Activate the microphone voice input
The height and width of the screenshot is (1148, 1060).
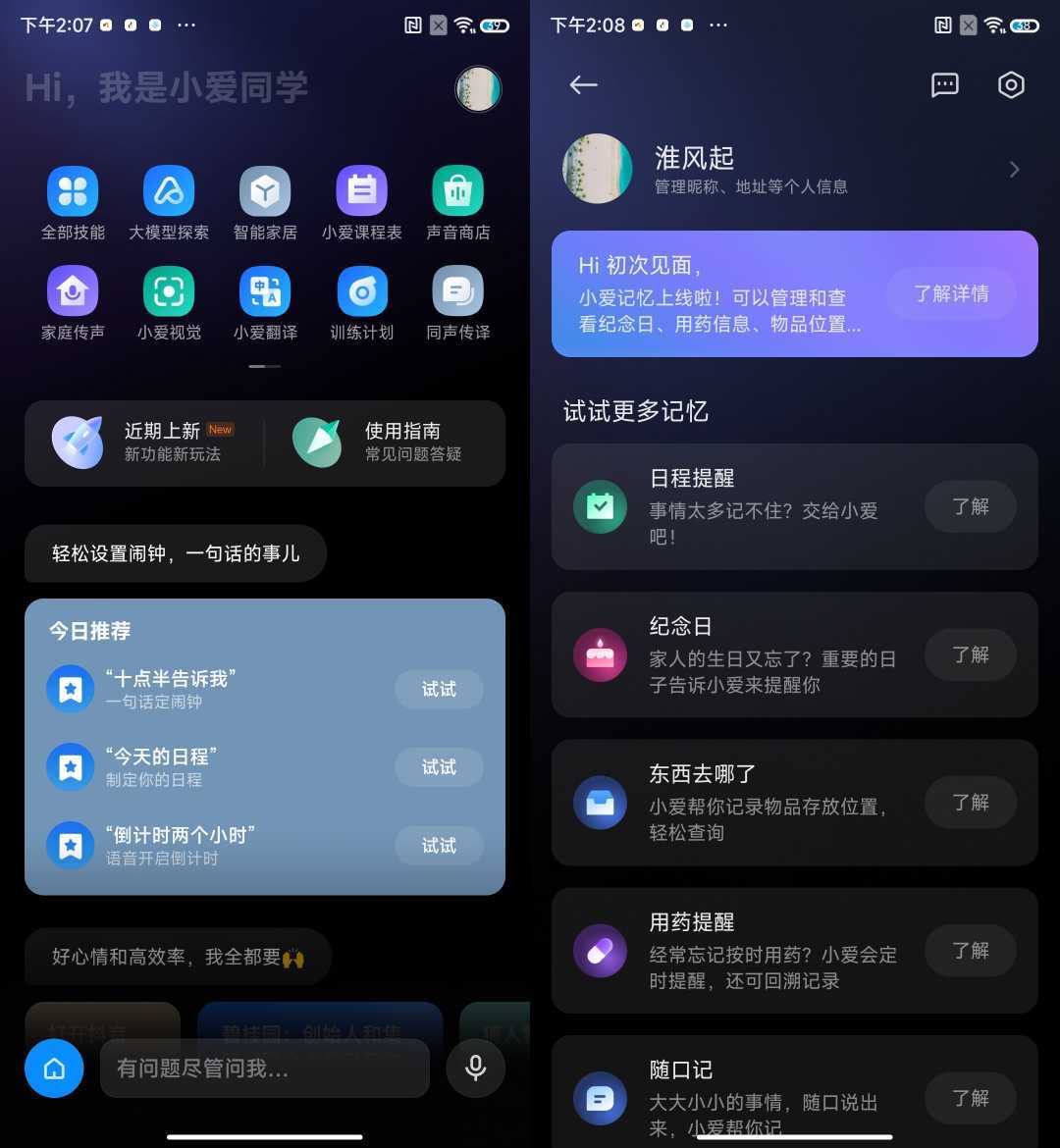(x=476, y=1068)
